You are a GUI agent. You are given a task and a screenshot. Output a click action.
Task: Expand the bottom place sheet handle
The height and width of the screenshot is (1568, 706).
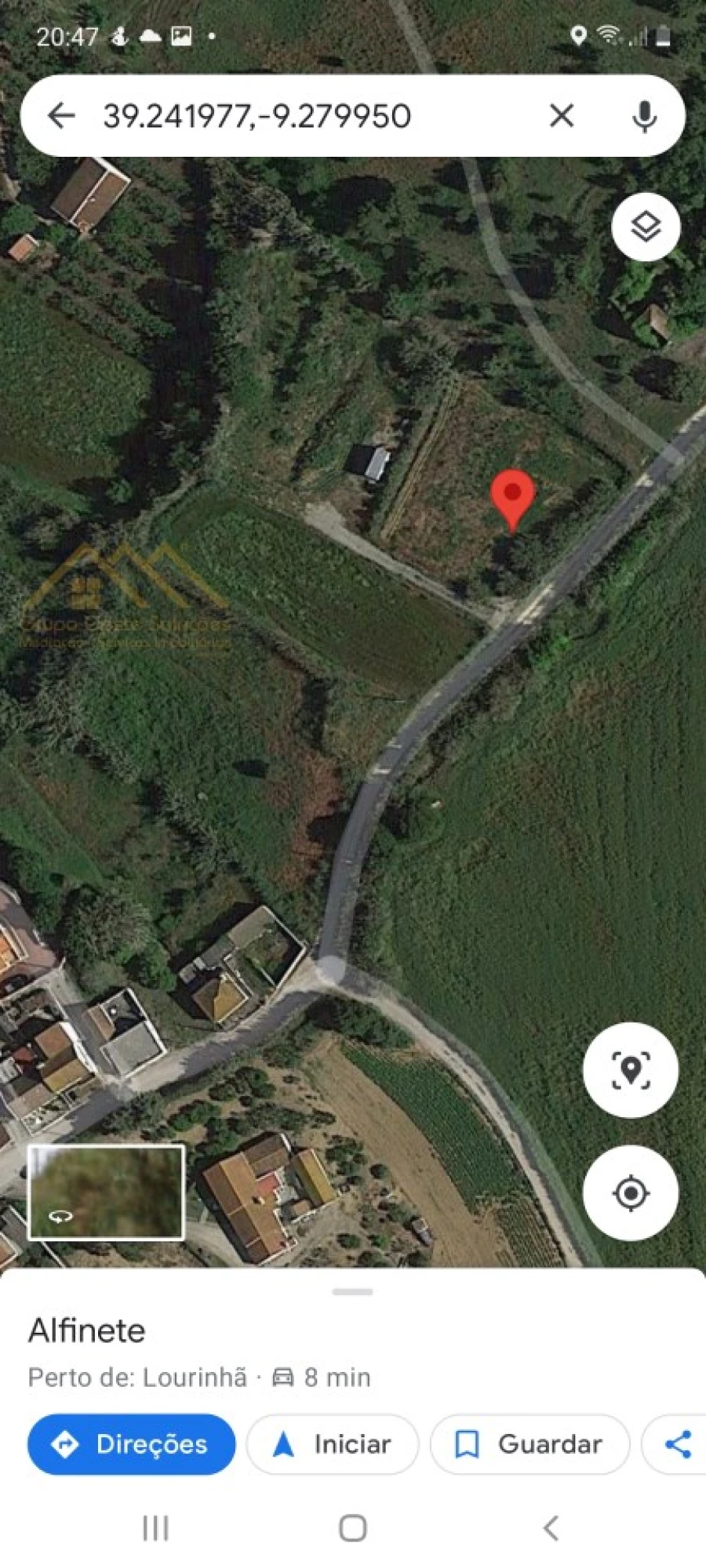pos(353,1290)
